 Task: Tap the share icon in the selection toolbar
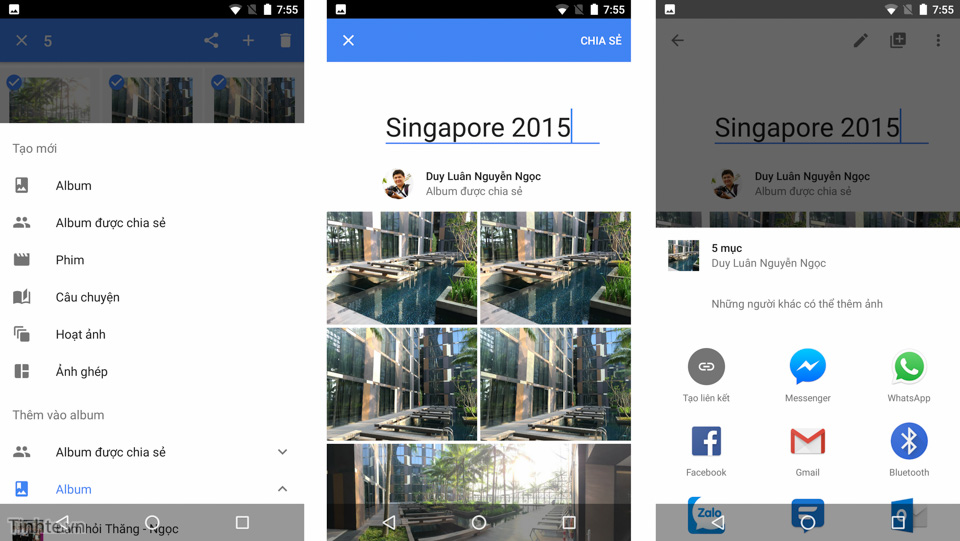[x=211, y=41]
